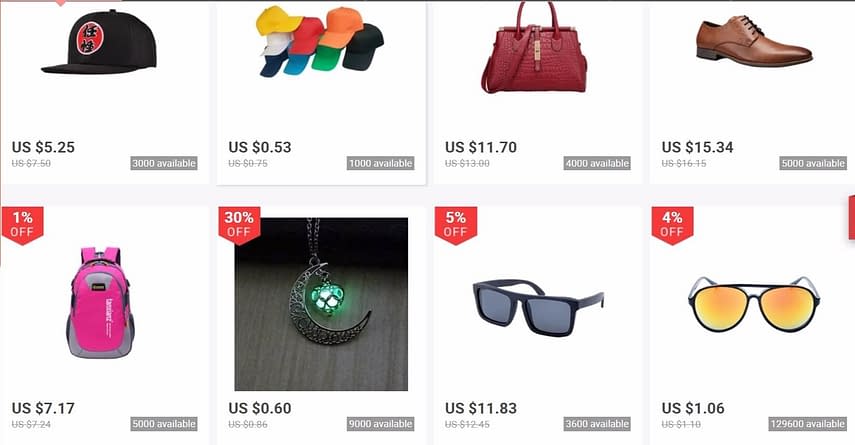View the glowing moon necklace with 30% off
The width and height of the screenshot is (855, 445).
pos(321,303)
